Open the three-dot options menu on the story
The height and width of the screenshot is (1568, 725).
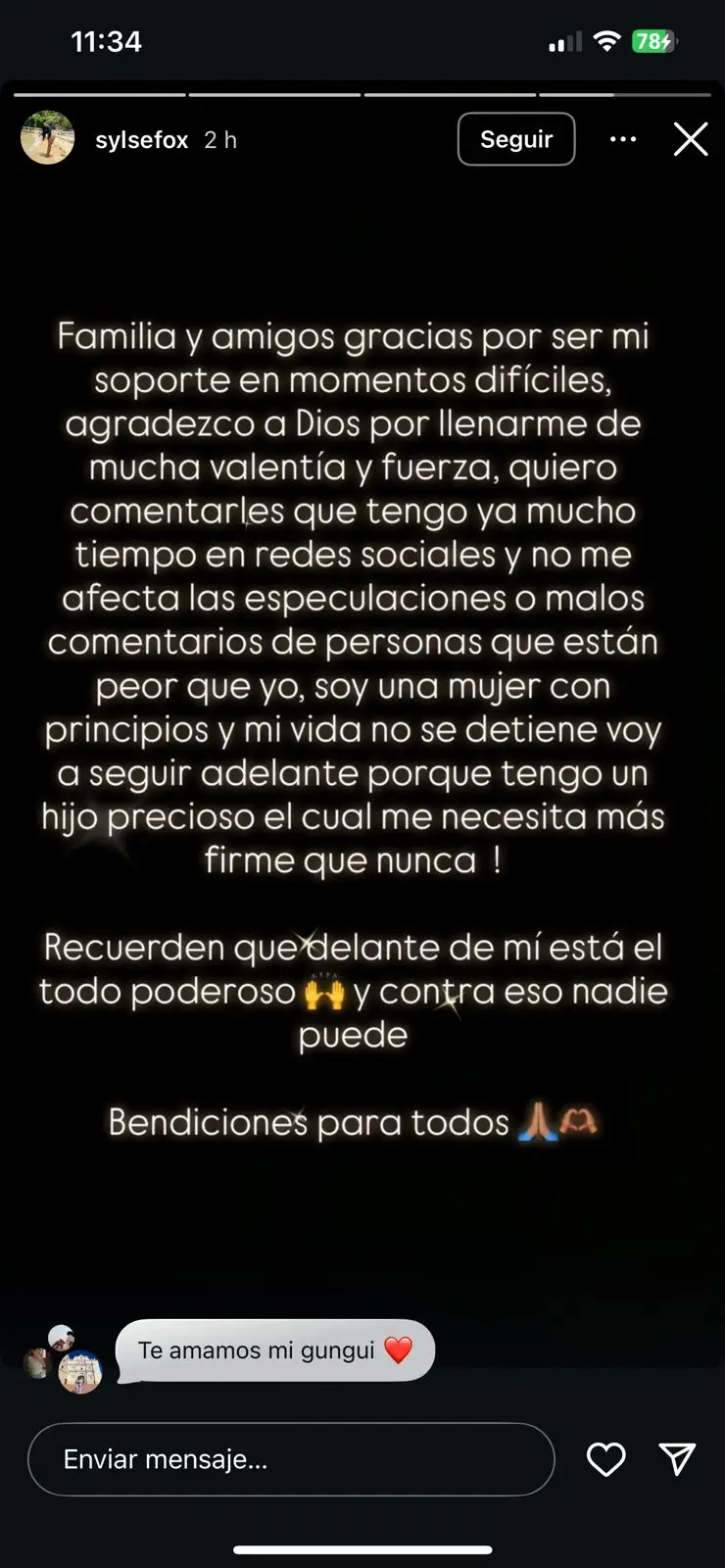[623, 139]
